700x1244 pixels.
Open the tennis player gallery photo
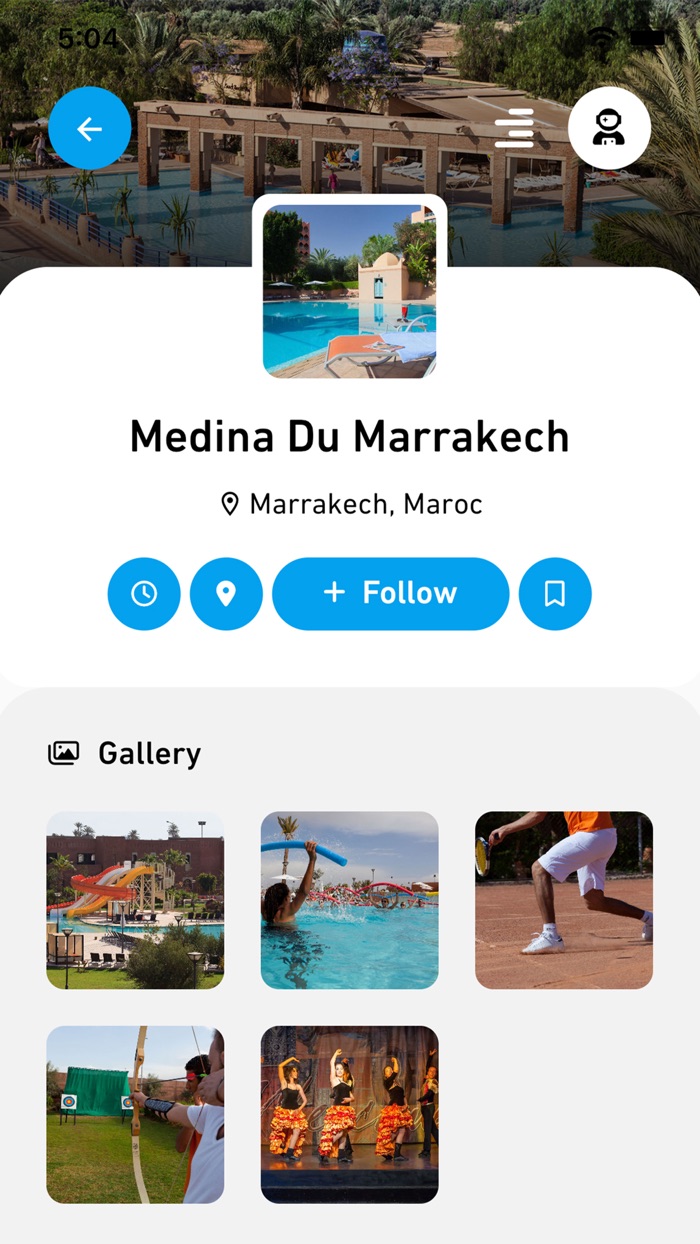point(563,900)
